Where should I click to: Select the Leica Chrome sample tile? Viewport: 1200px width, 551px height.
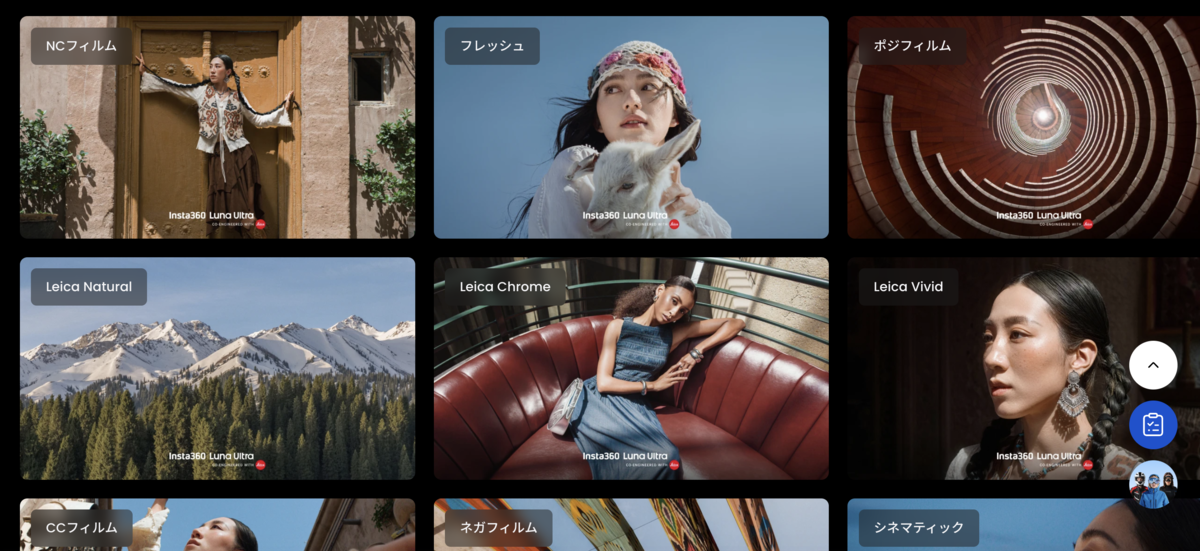[x=631, y=369]
